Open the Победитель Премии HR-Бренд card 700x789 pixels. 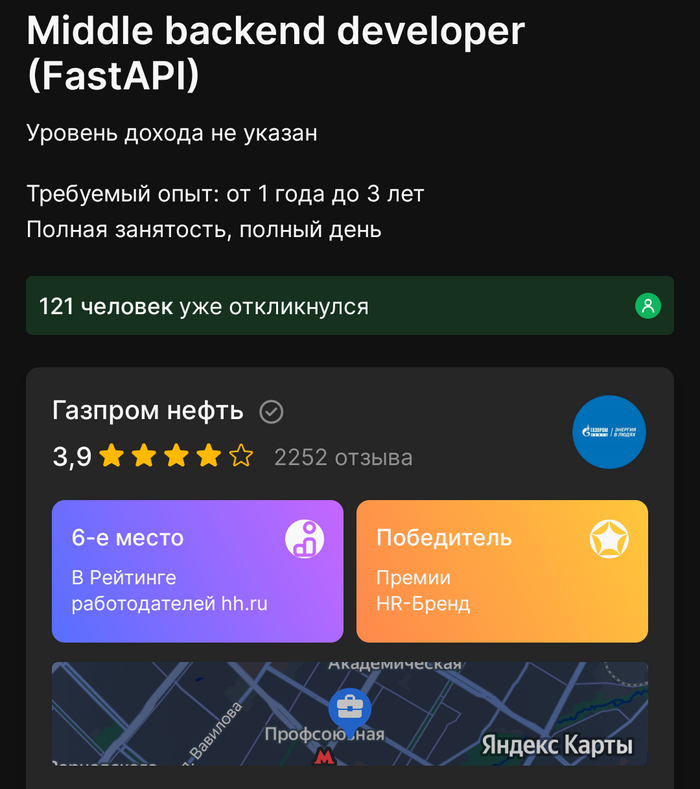501,571
